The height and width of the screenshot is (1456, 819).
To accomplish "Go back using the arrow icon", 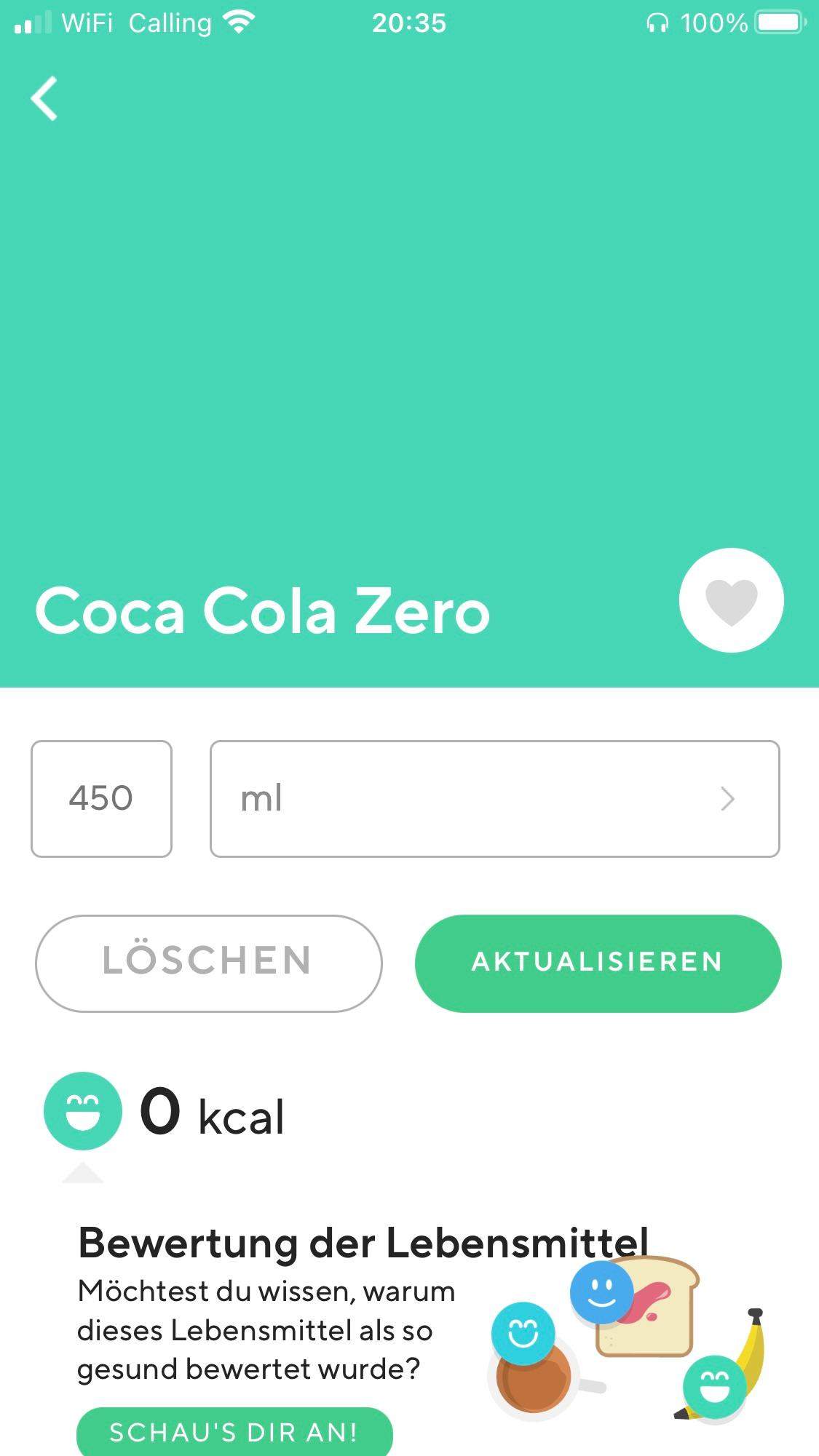I will point(44,98).
